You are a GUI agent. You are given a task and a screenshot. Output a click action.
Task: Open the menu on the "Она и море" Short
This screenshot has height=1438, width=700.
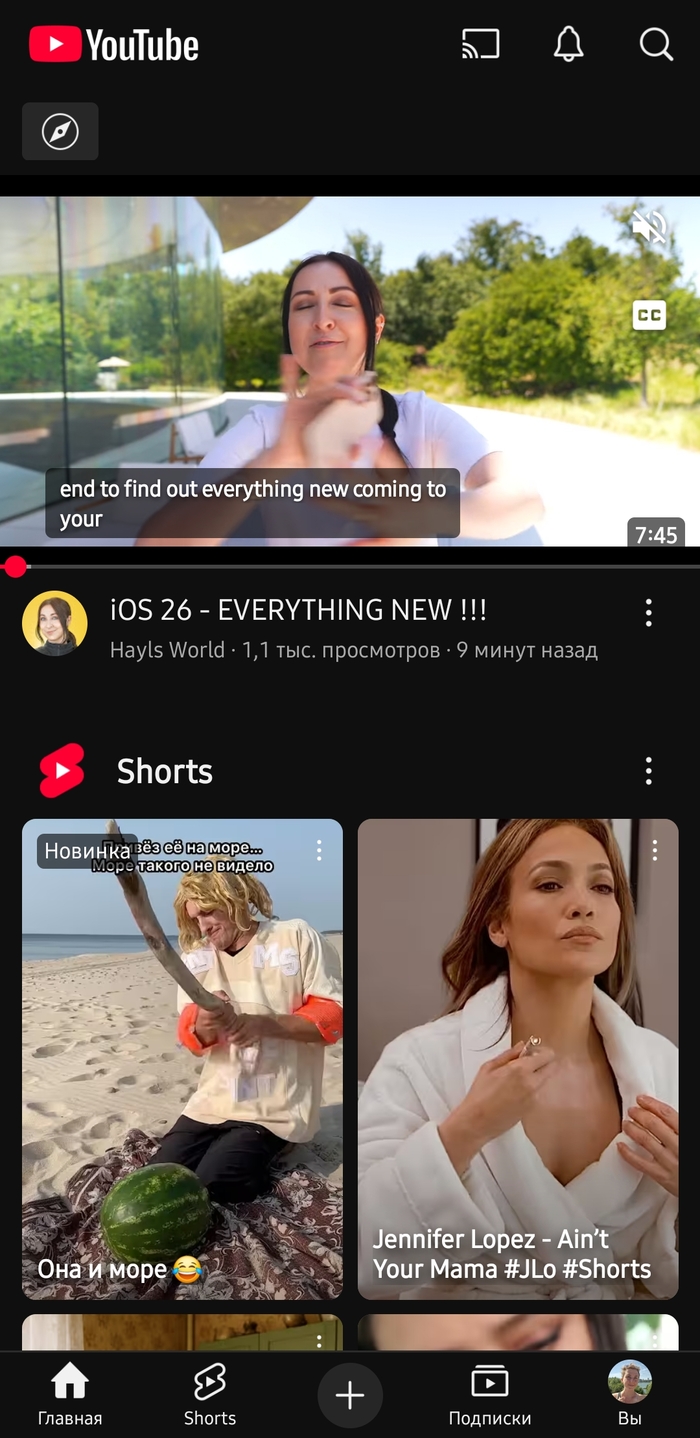(x=319, y=850)
